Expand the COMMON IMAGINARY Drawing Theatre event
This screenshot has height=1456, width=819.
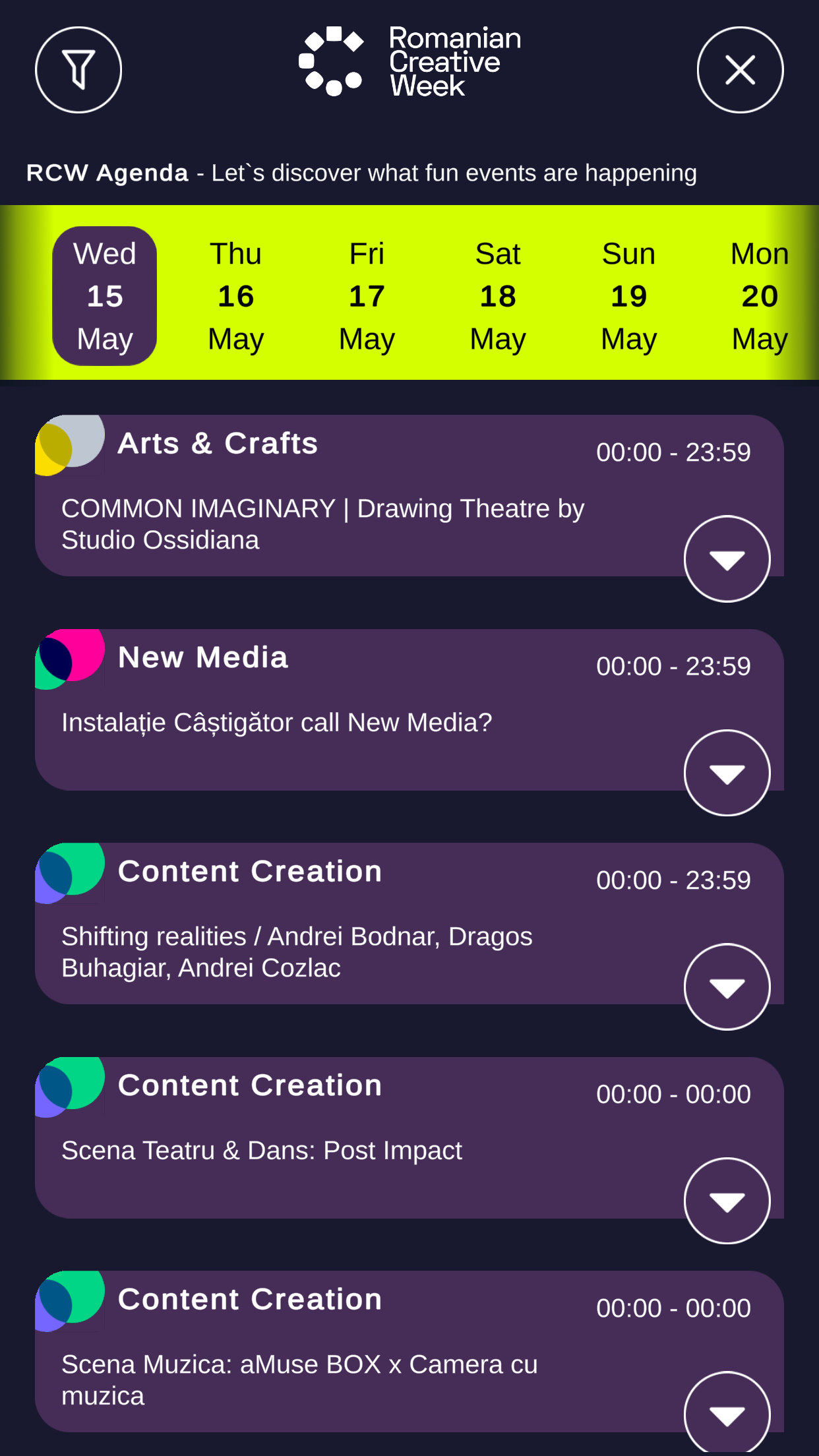[x=727, y=559]
